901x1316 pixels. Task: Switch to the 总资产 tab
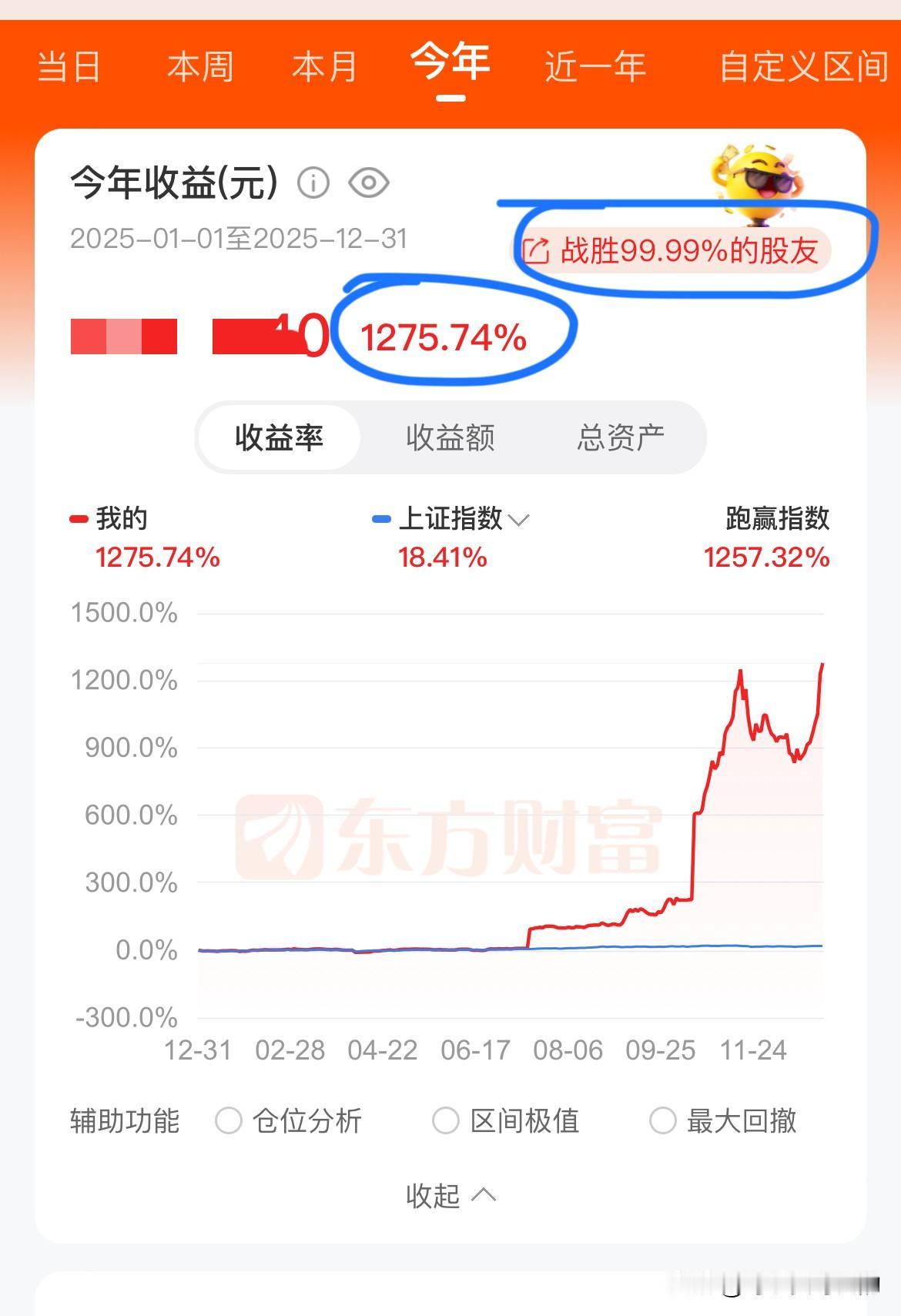click(x=622, y=437)
